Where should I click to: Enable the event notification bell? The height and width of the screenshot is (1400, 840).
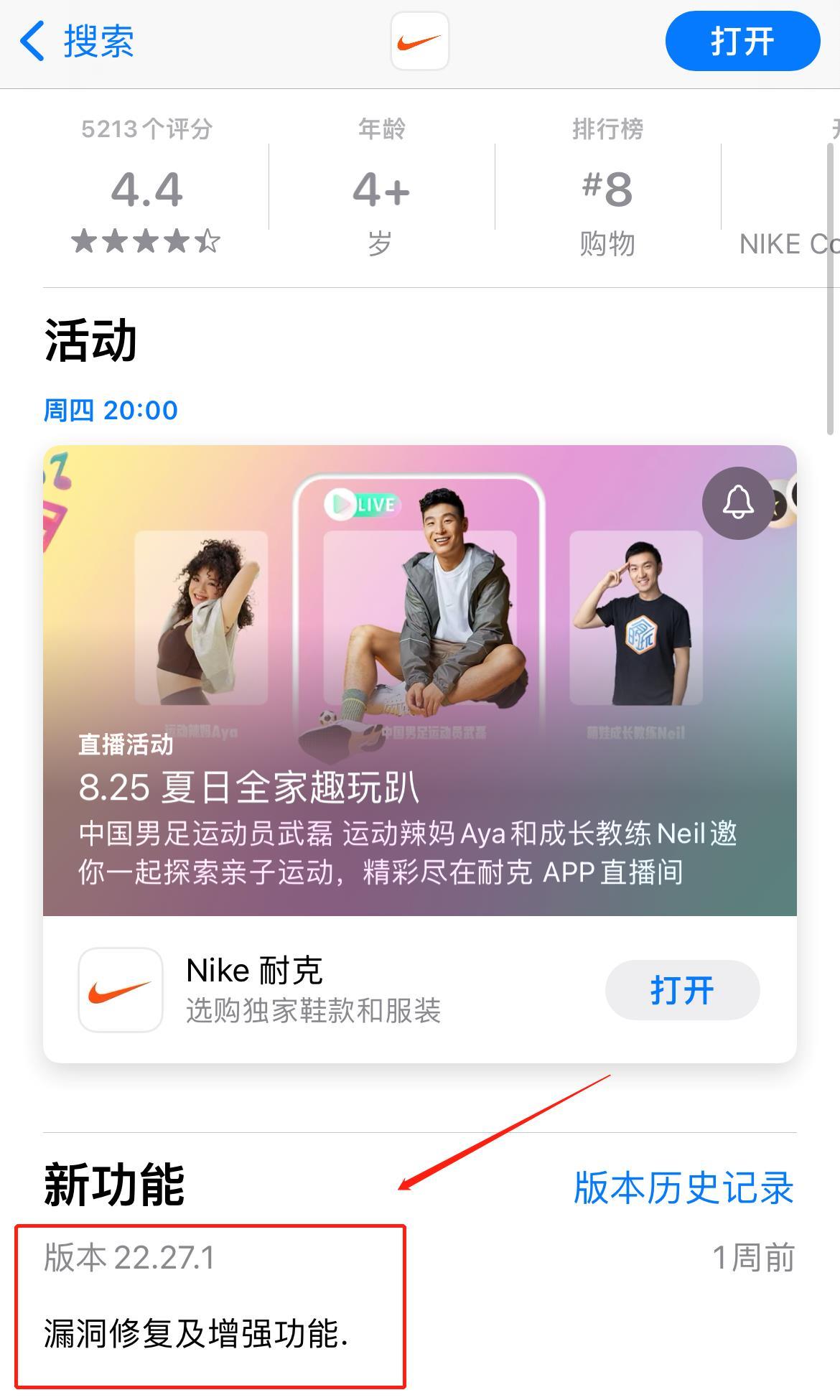(737, 503)
